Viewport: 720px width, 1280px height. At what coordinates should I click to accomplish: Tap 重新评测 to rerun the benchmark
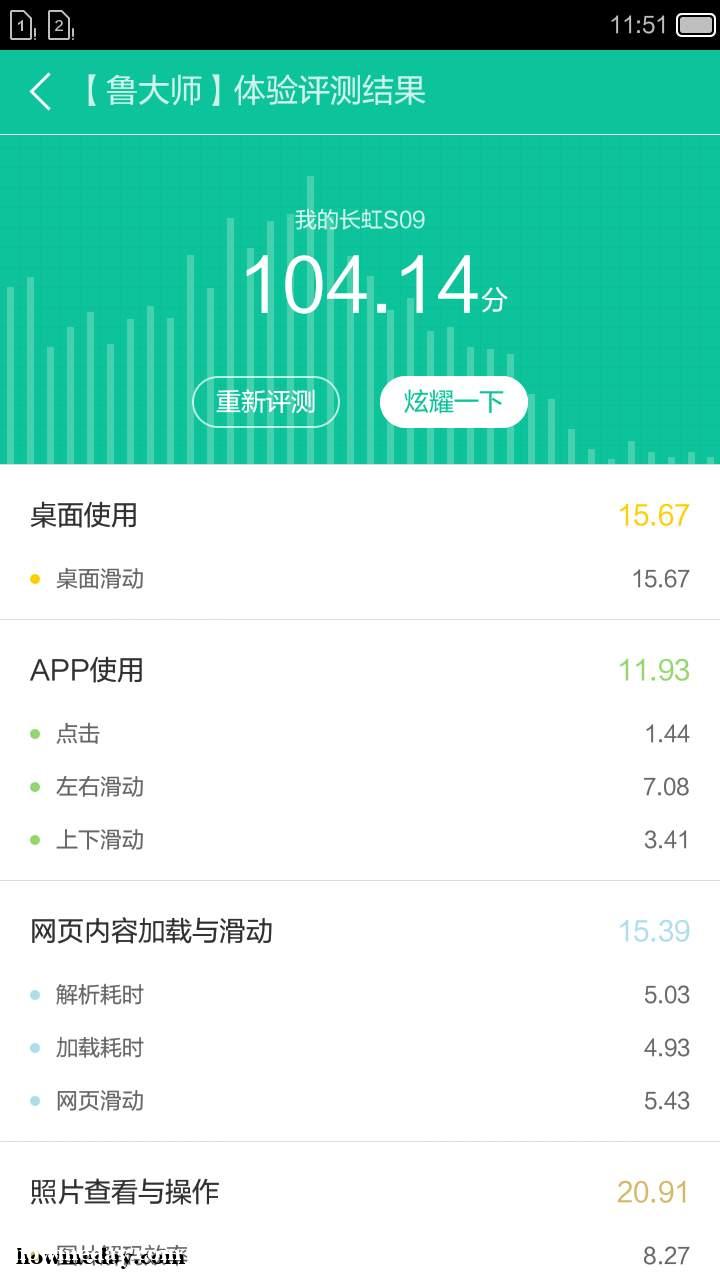tap(266, 402)
